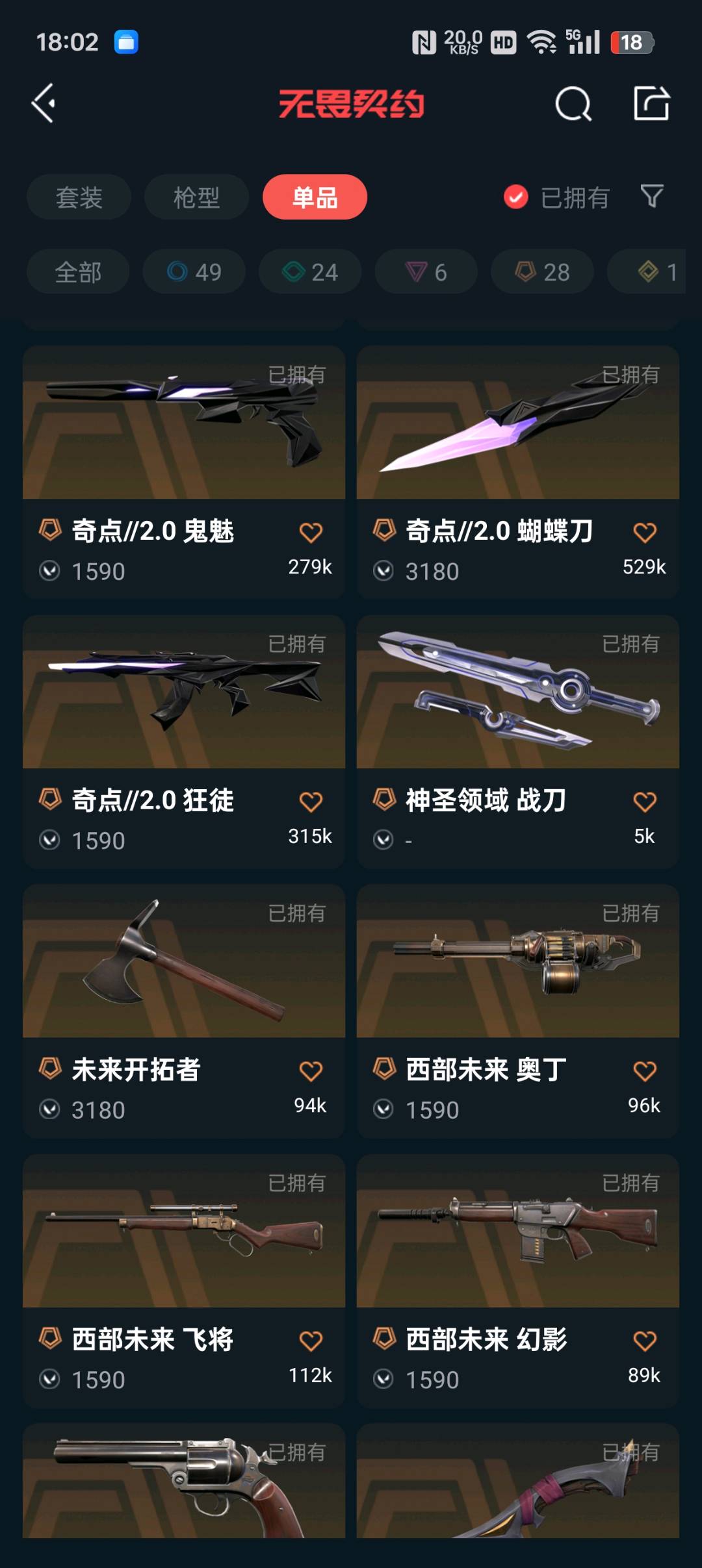Open the search icon
The height and width of the screenshot is (1568, 702).
coord(573,104)
